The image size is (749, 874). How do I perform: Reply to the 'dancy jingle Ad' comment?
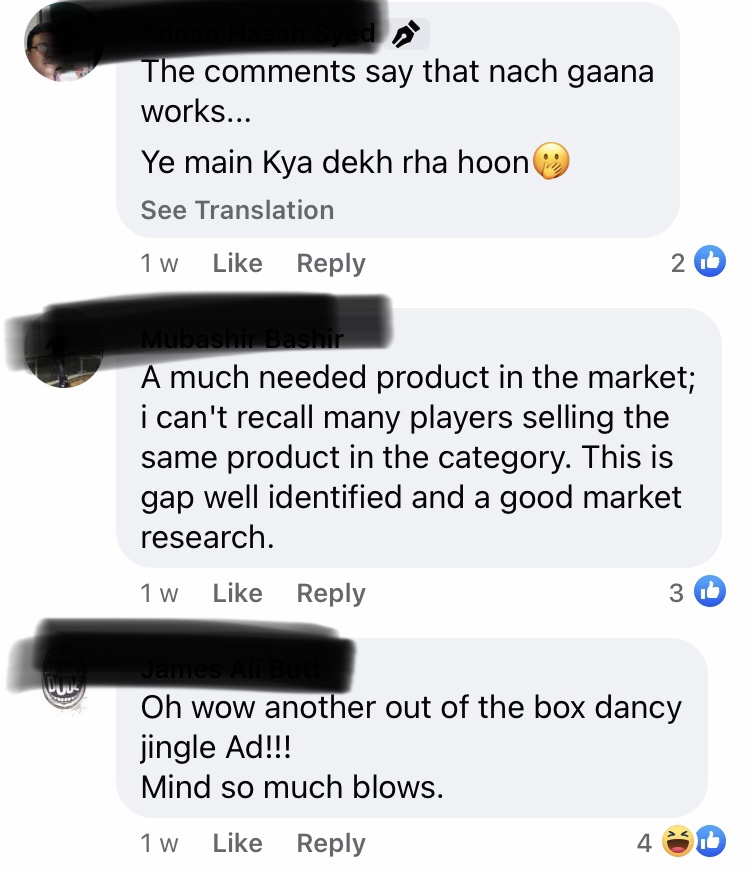click(x=331, y=844)
